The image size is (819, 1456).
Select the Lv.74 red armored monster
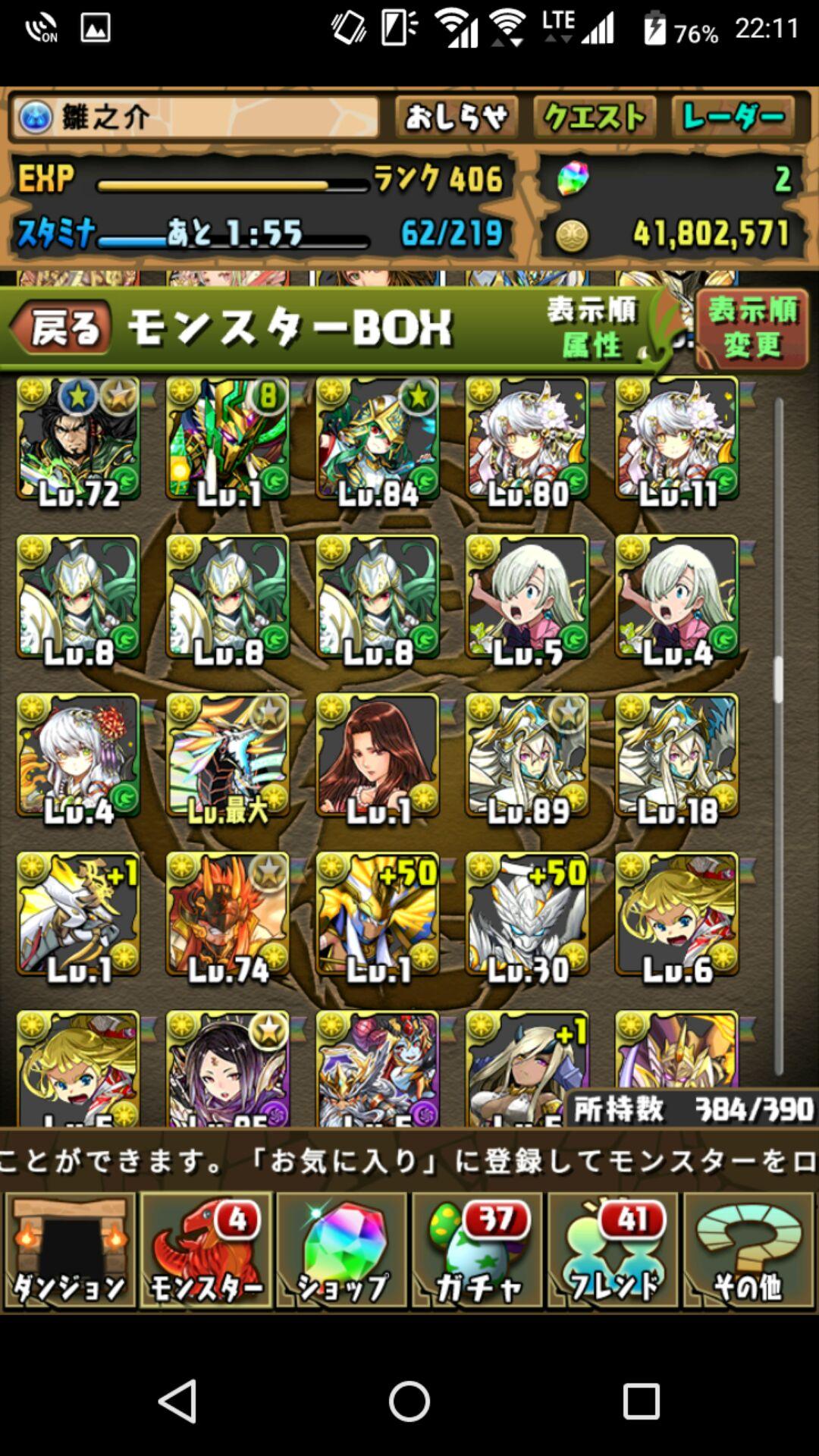point(227,915)
